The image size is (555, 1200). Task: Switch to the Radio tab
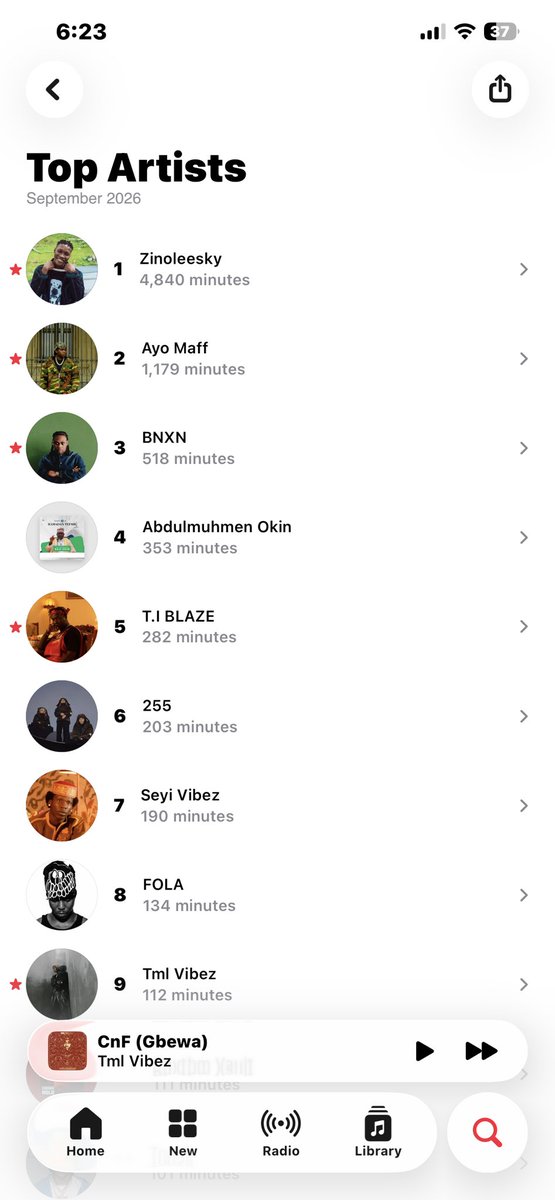[x=280, y=1132]
